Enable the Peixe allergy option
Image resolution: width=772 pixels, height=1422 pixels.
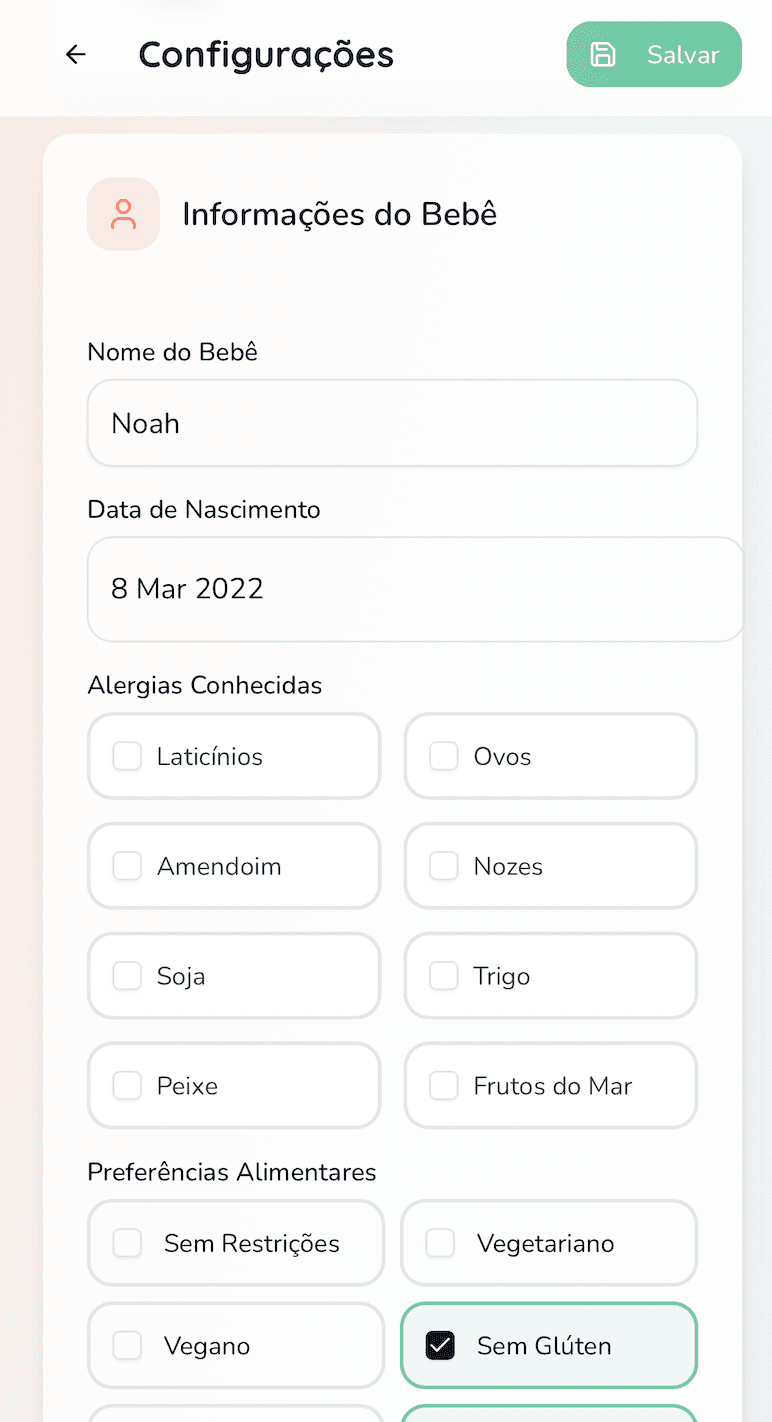[x=127, y=1085]
